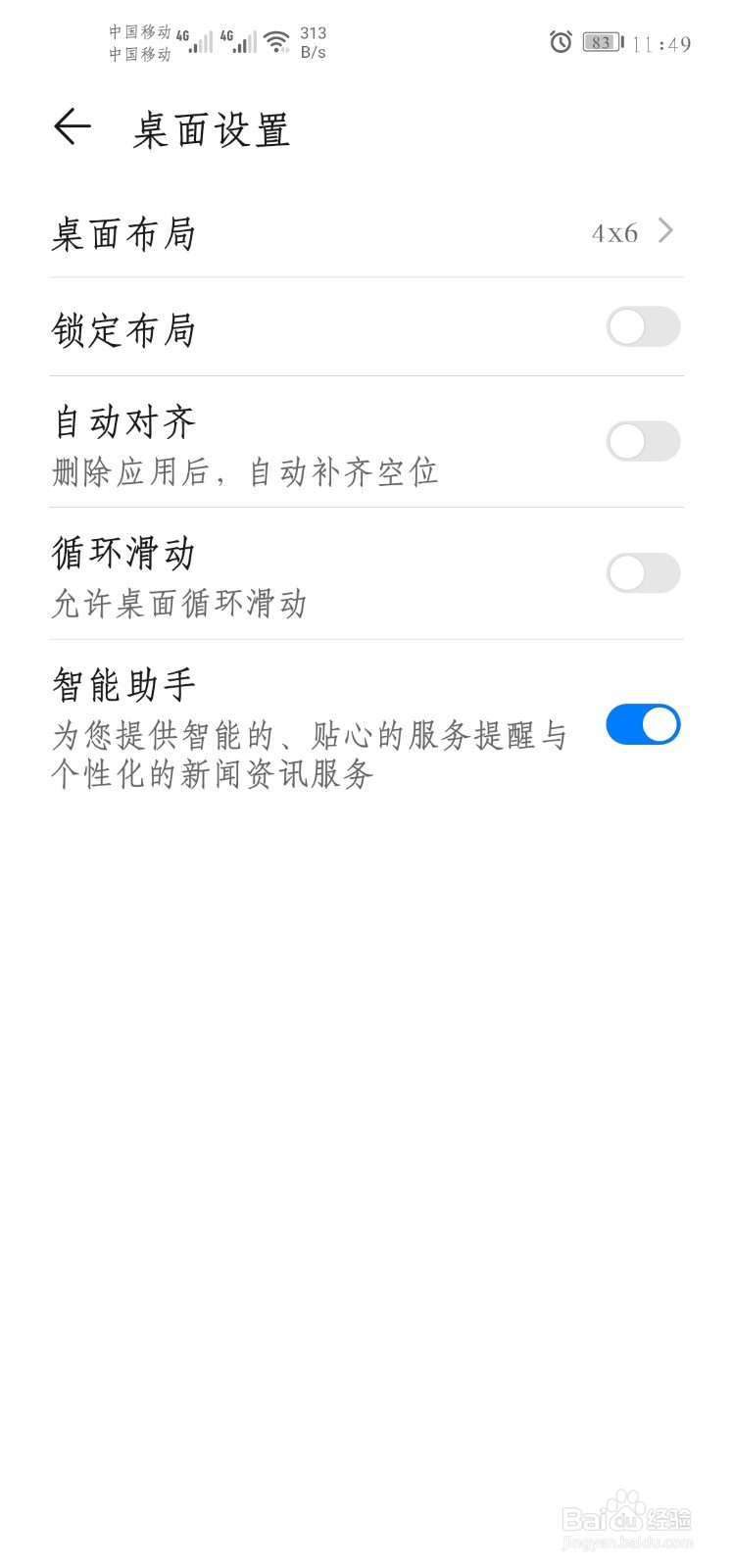Click the 桌面设置 title text
This screenshot has width=733, height=1568.
pos(214,128)
